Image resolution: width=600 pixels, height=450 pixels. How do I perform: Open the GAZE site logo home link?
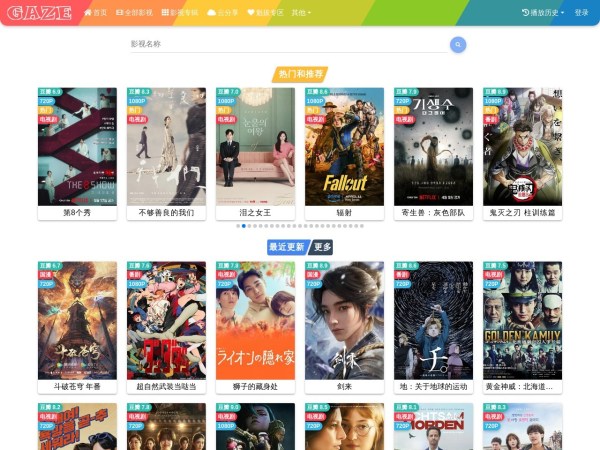(37, 13)
